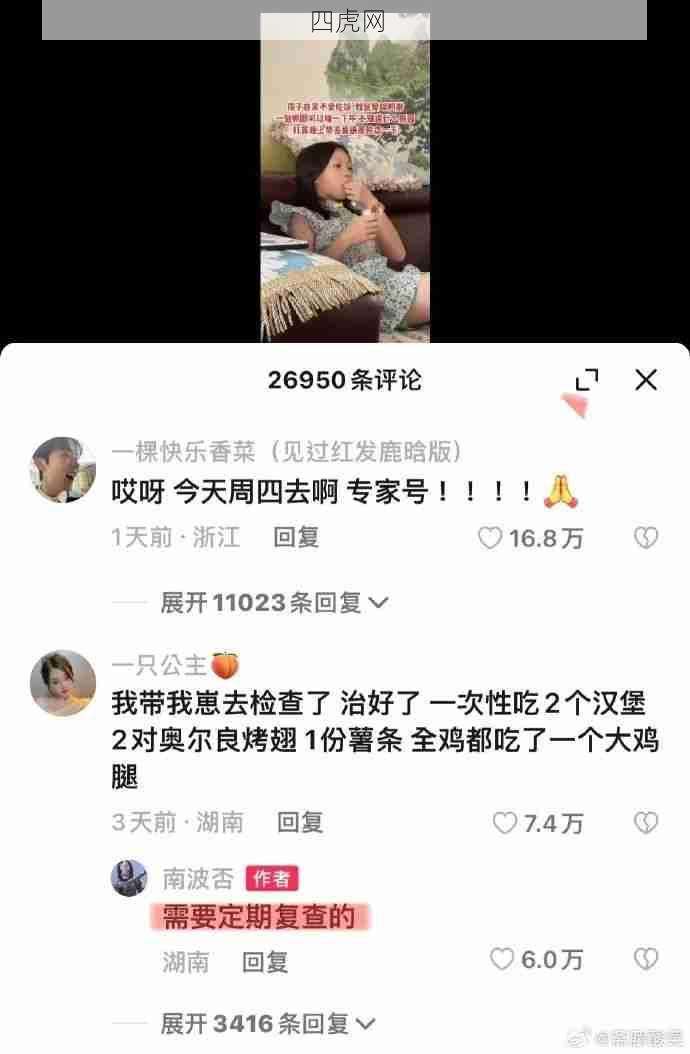
Task: Dislike 南波否's reply
Action: pyautogui.click(x=646, y=960)
